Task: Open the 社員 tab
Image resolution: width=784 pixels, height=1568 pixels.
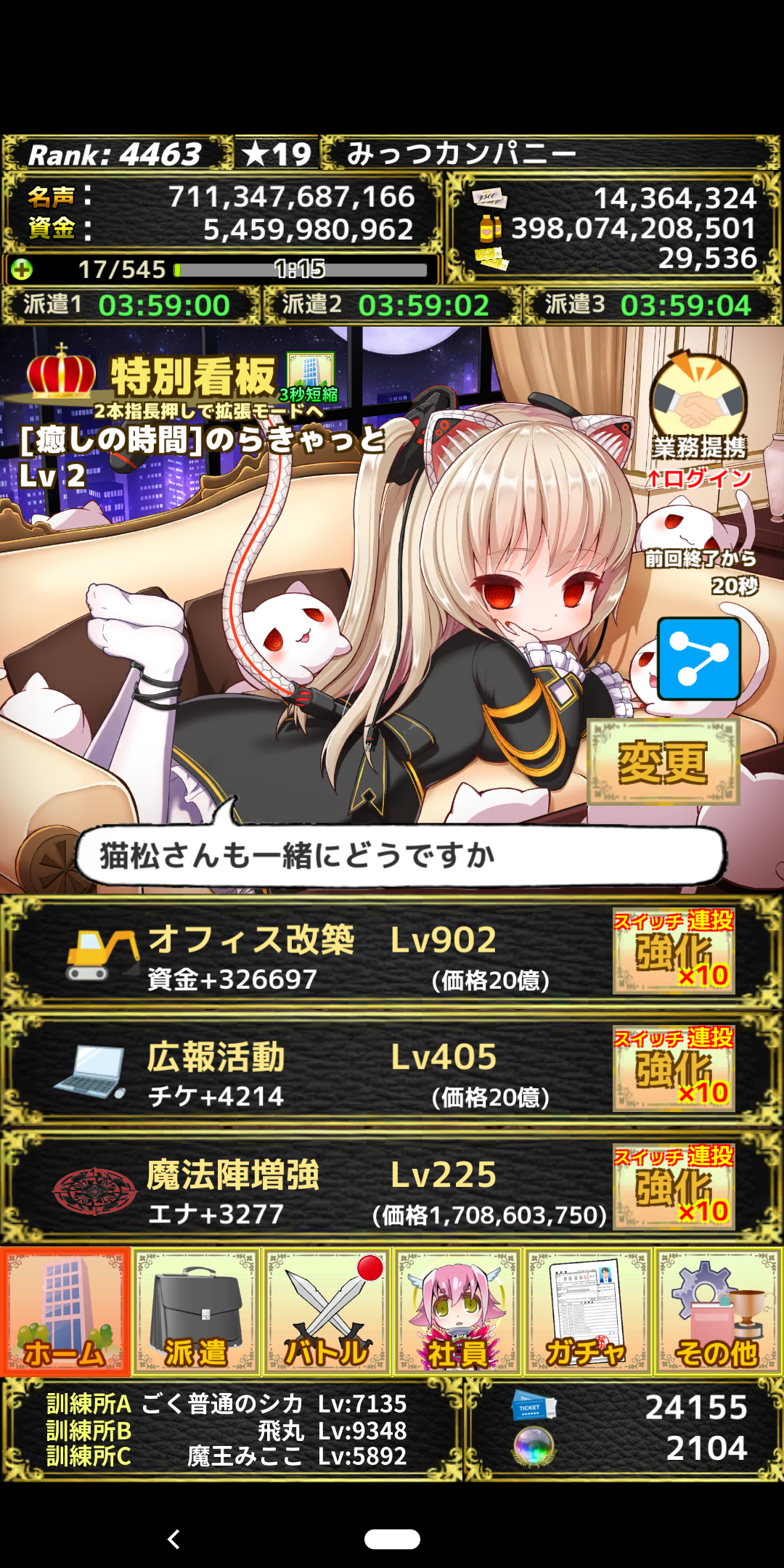Action: 457,1312
